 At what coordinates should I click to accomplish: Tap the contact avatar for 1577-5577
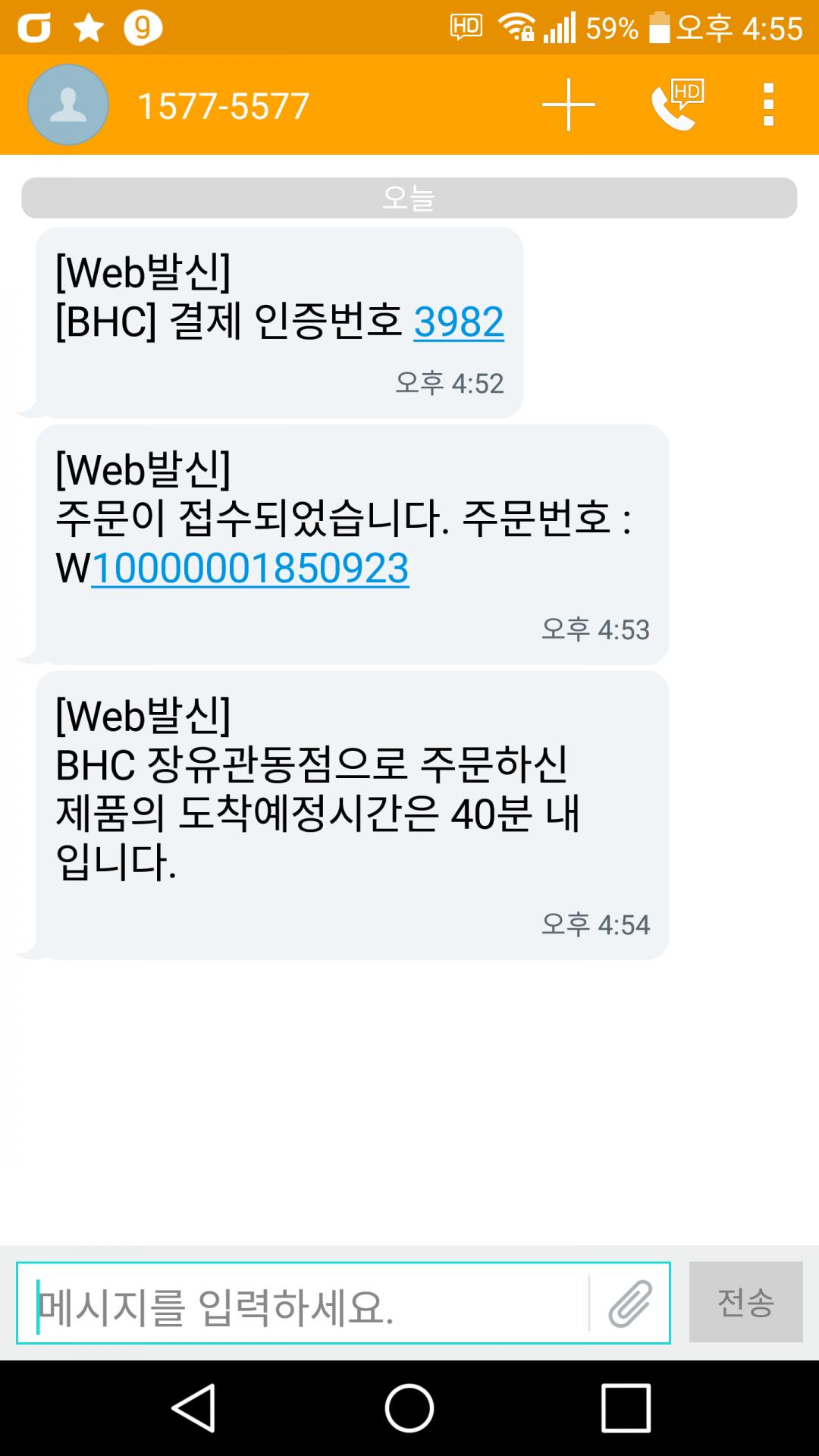68,105
